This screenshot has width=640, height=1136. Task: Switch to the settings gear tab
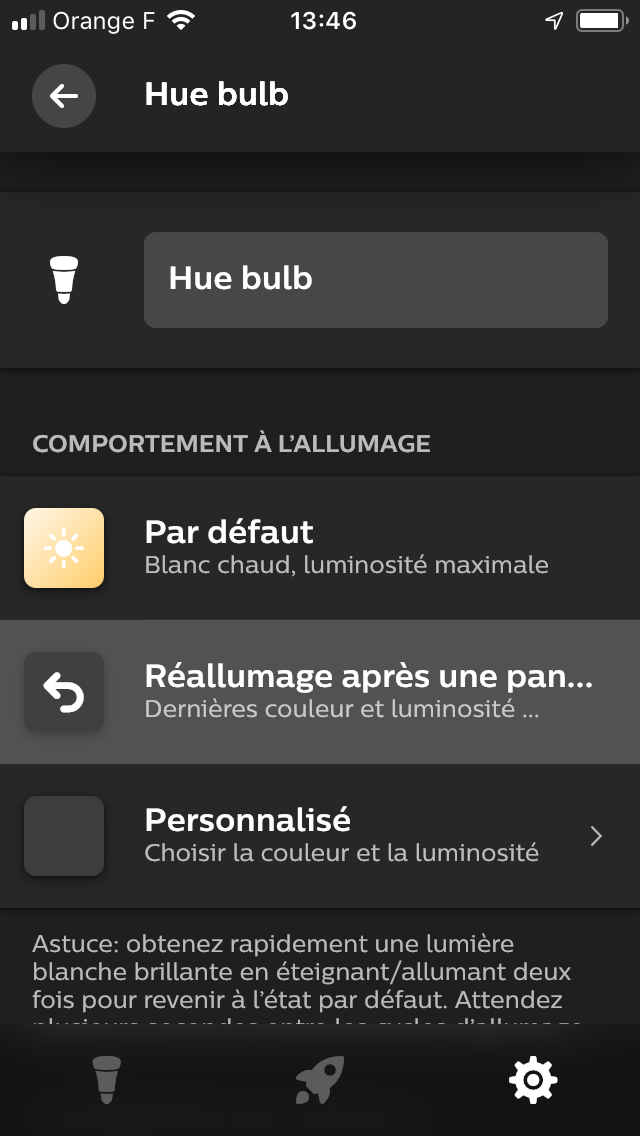(x=533, y=1079)
